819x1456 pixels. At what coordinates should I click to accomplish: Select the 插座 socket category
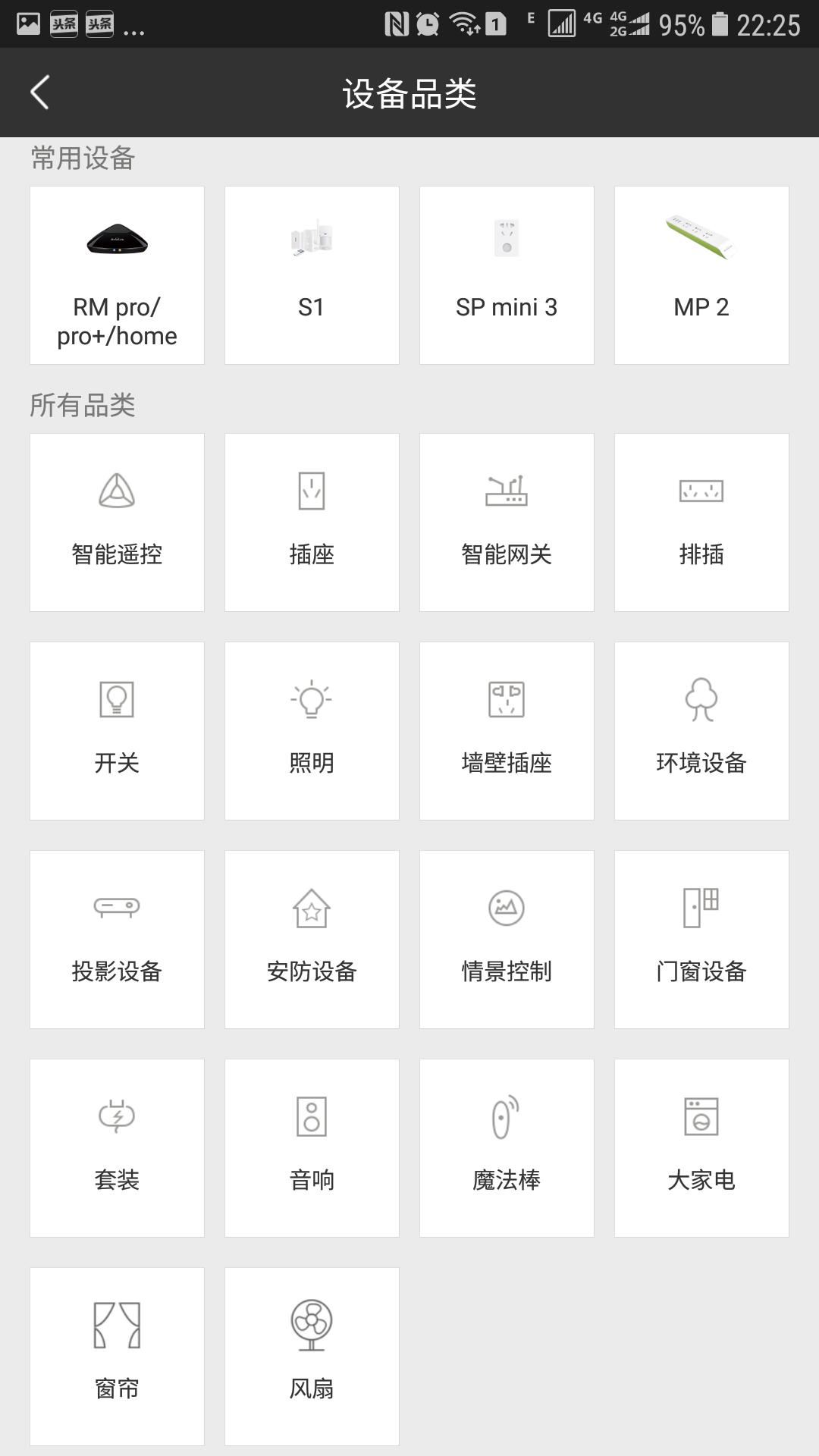point(311,521)
